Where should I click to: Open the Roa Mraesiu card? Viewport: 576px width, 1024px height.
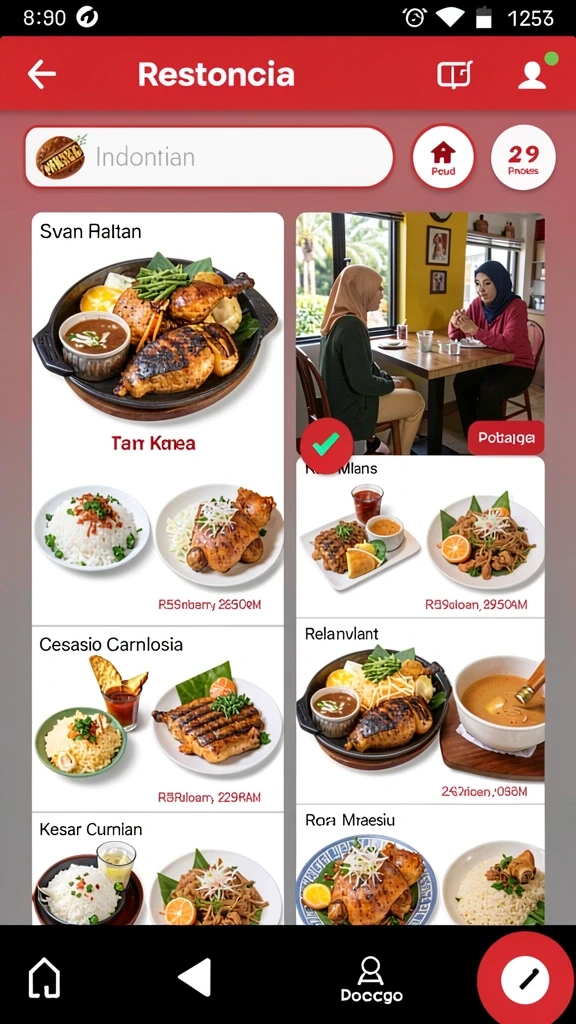[420, 865]
